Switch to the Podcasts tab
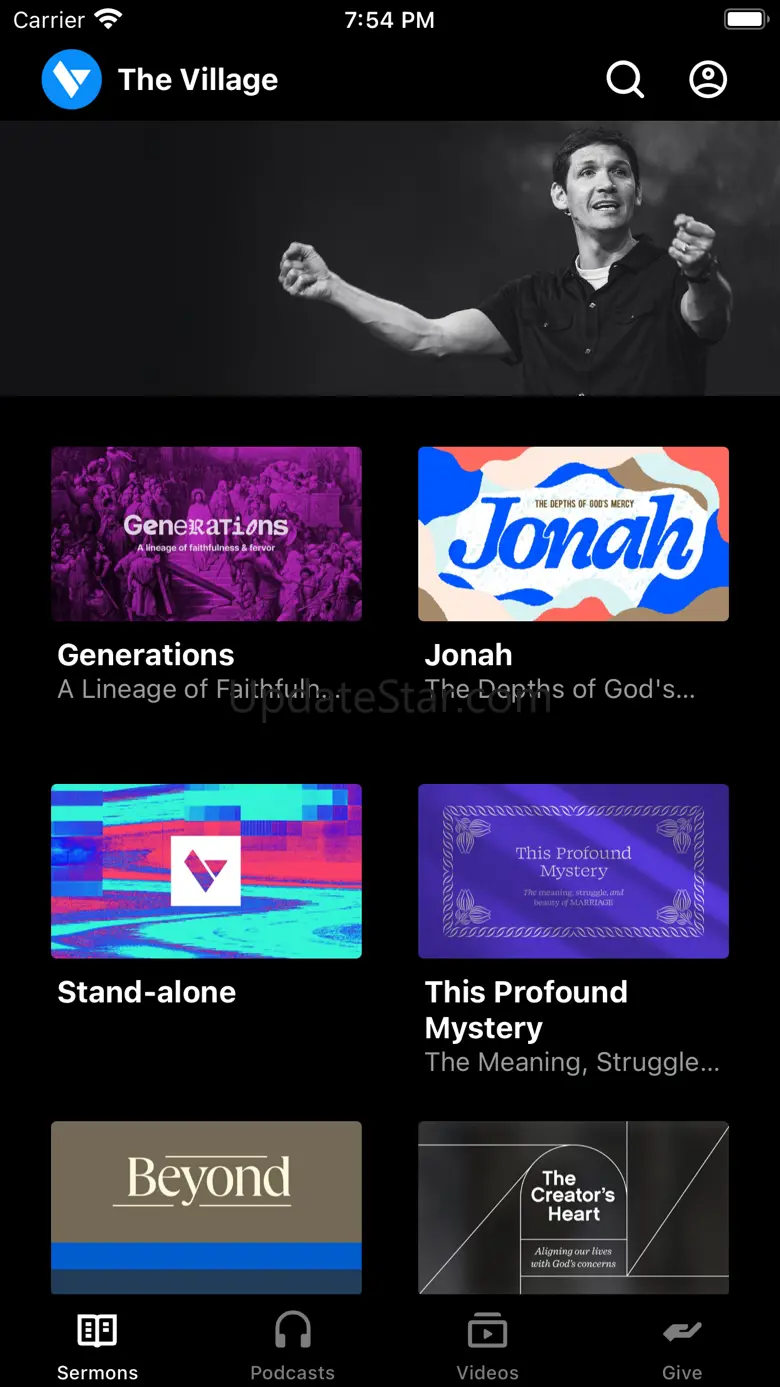Image resolution: width=780 pixels, height=1387 pixels. (x=292, y=1346)
